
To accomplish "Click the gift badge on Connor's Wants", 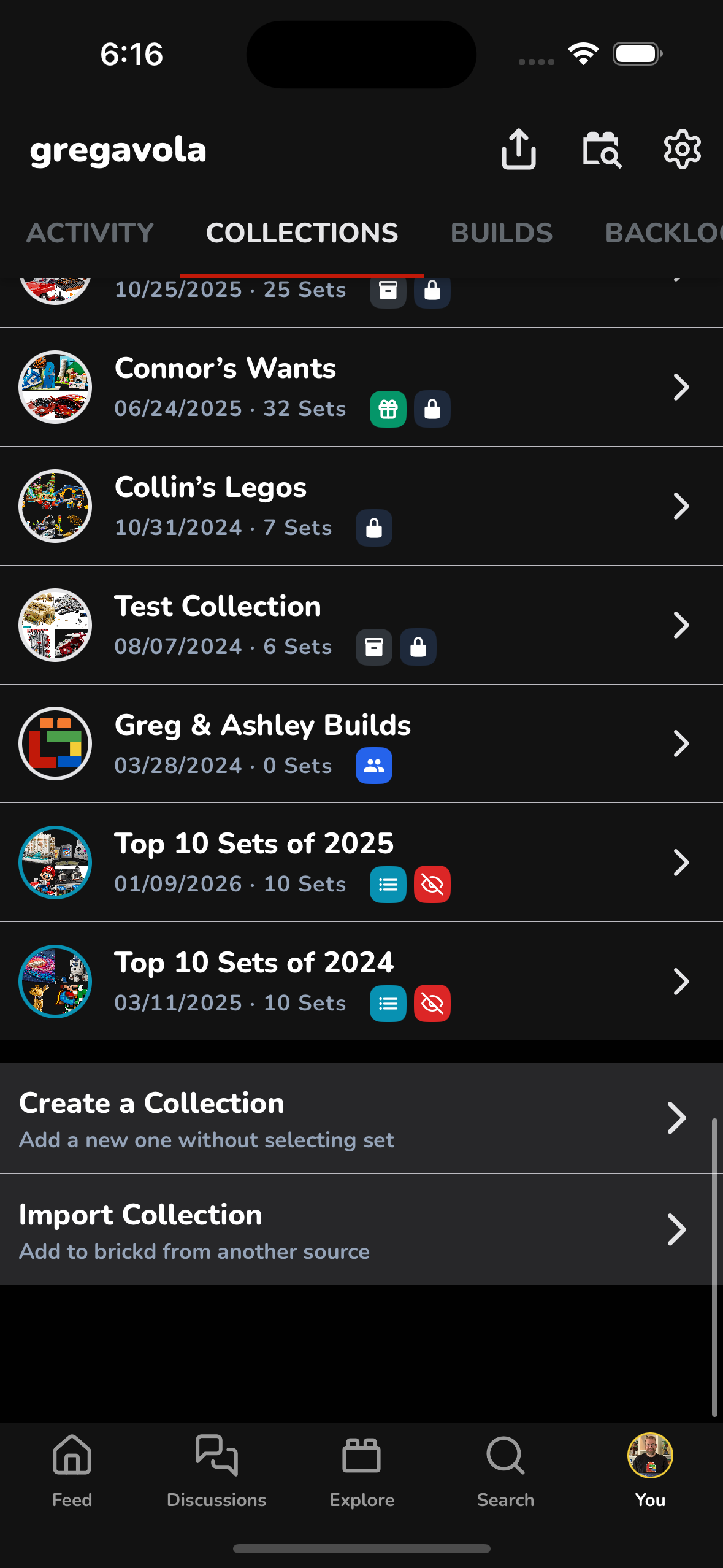I will pyautogui.click(x=388, y=408).
